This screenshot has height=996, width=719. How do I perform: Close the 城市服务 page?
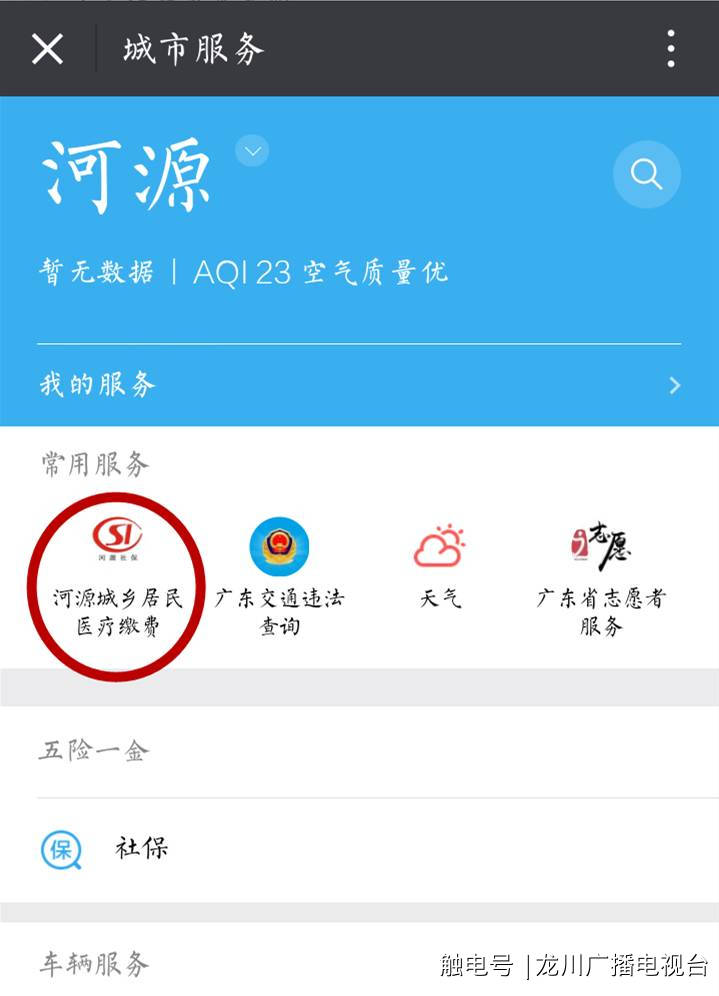[47, 49]
